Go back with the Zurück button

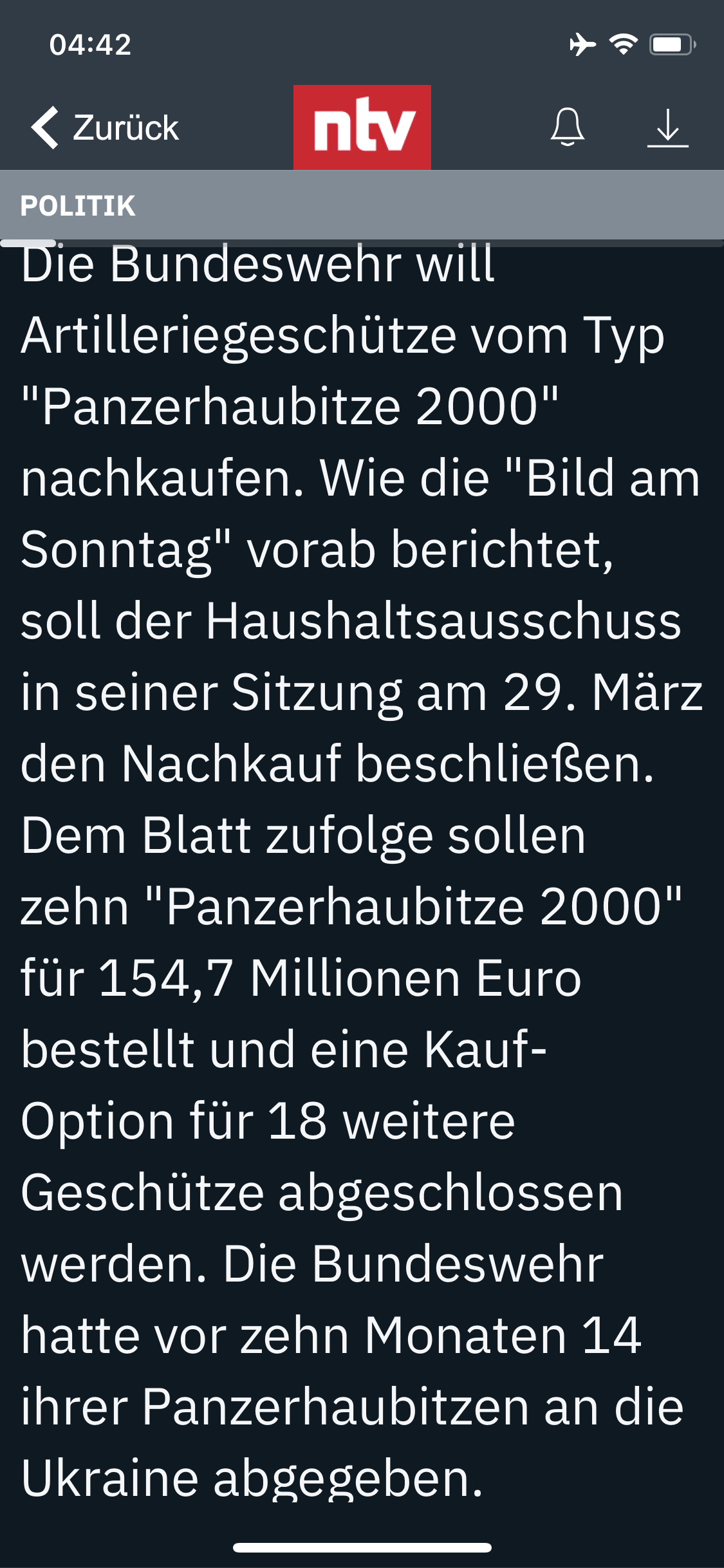[x=105, y=127]
